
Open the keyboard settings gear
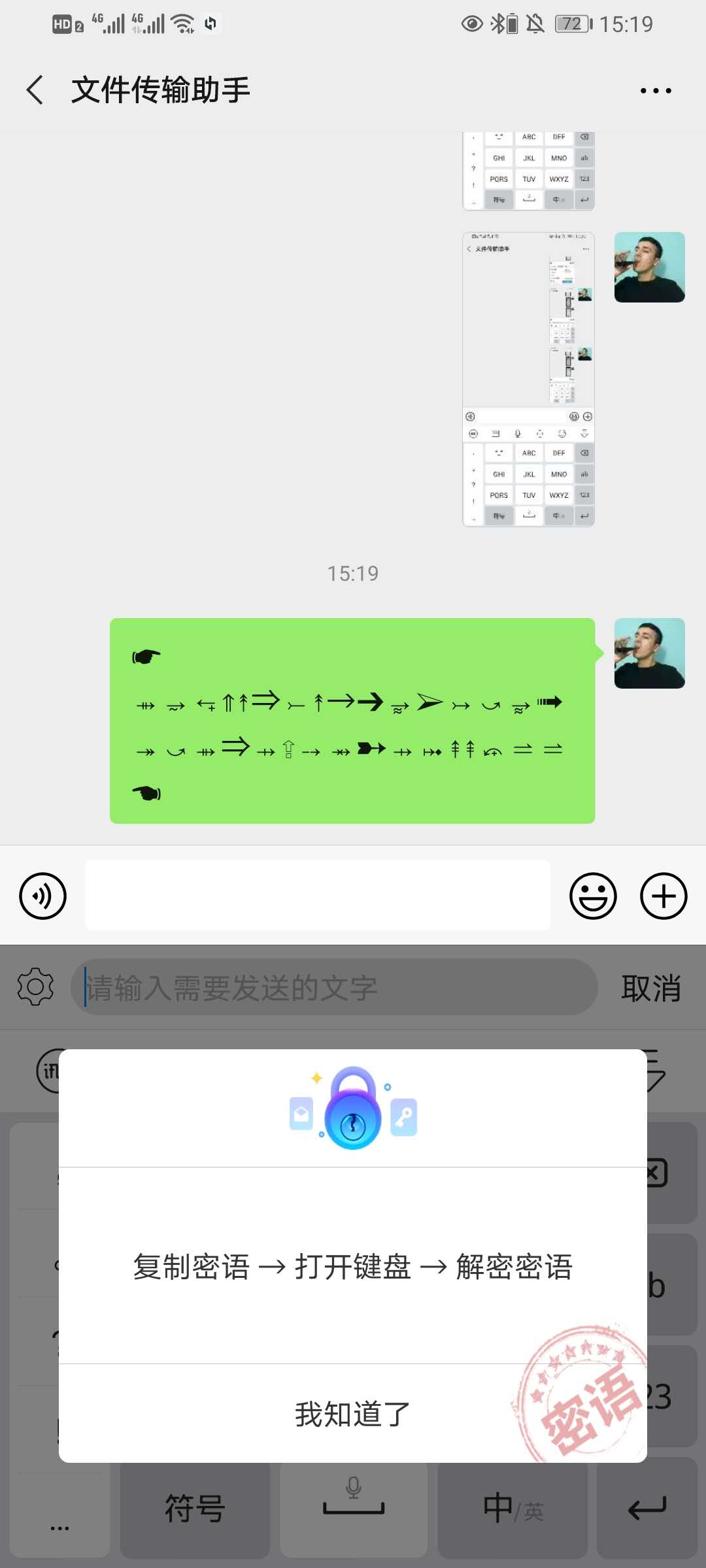(35, 987)
